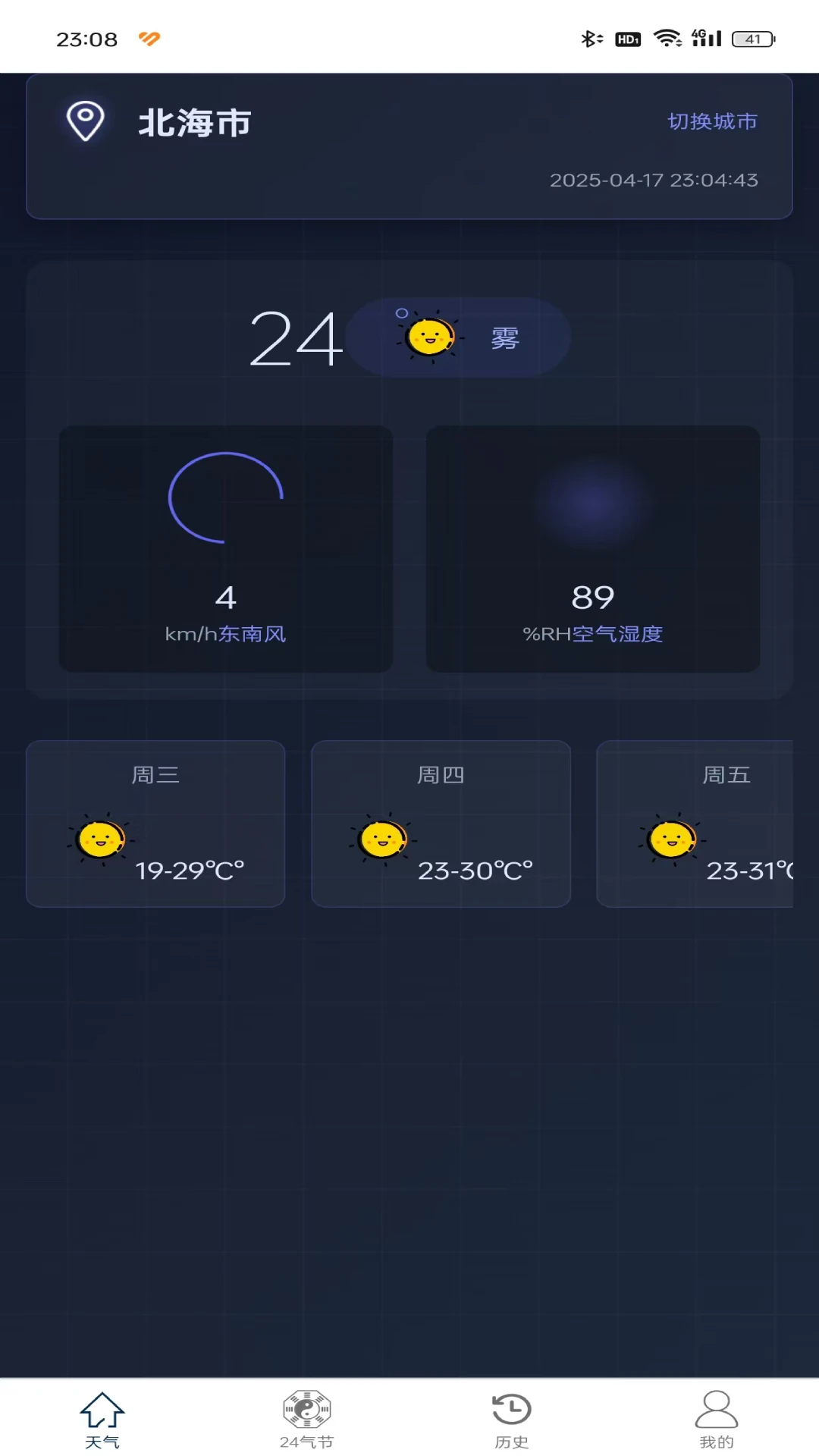Click the location pin icon beside 北海市
Viewport: 819px width, 1456px height.
point(84,120)
